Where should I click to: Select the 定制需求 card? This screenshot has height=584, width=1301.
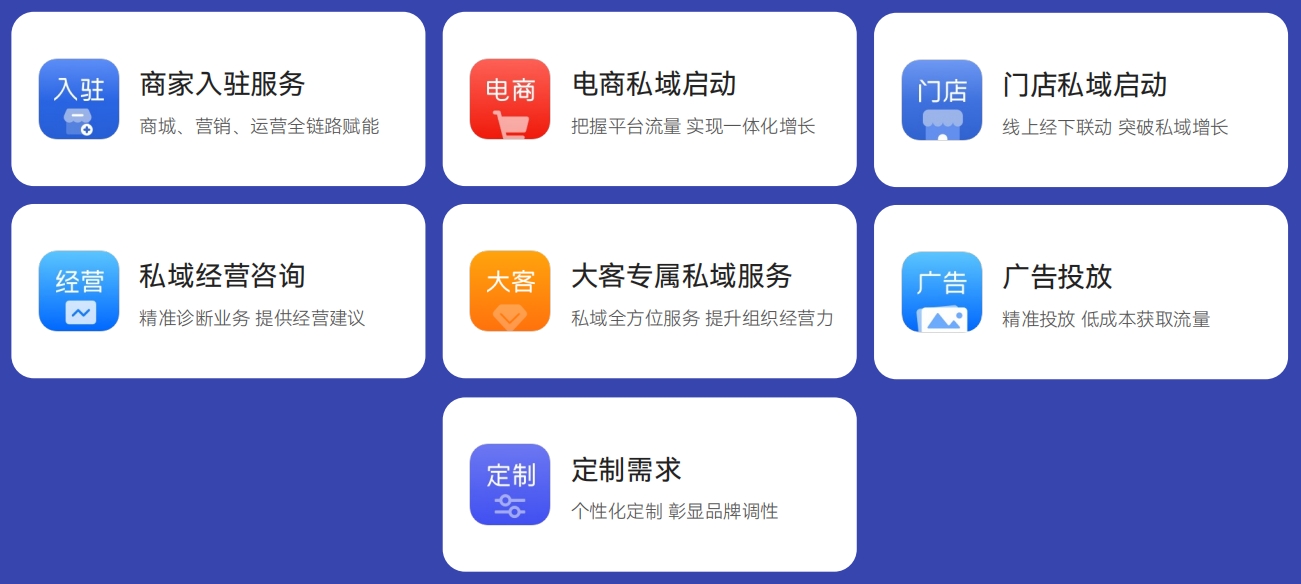(649, 484)
